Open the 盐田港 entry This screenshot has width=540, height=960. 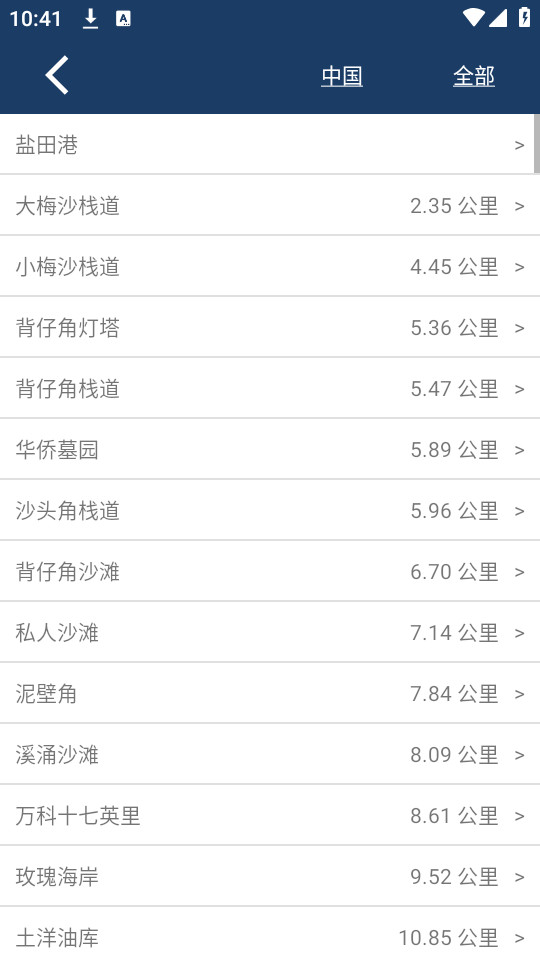tap(270, 144)
